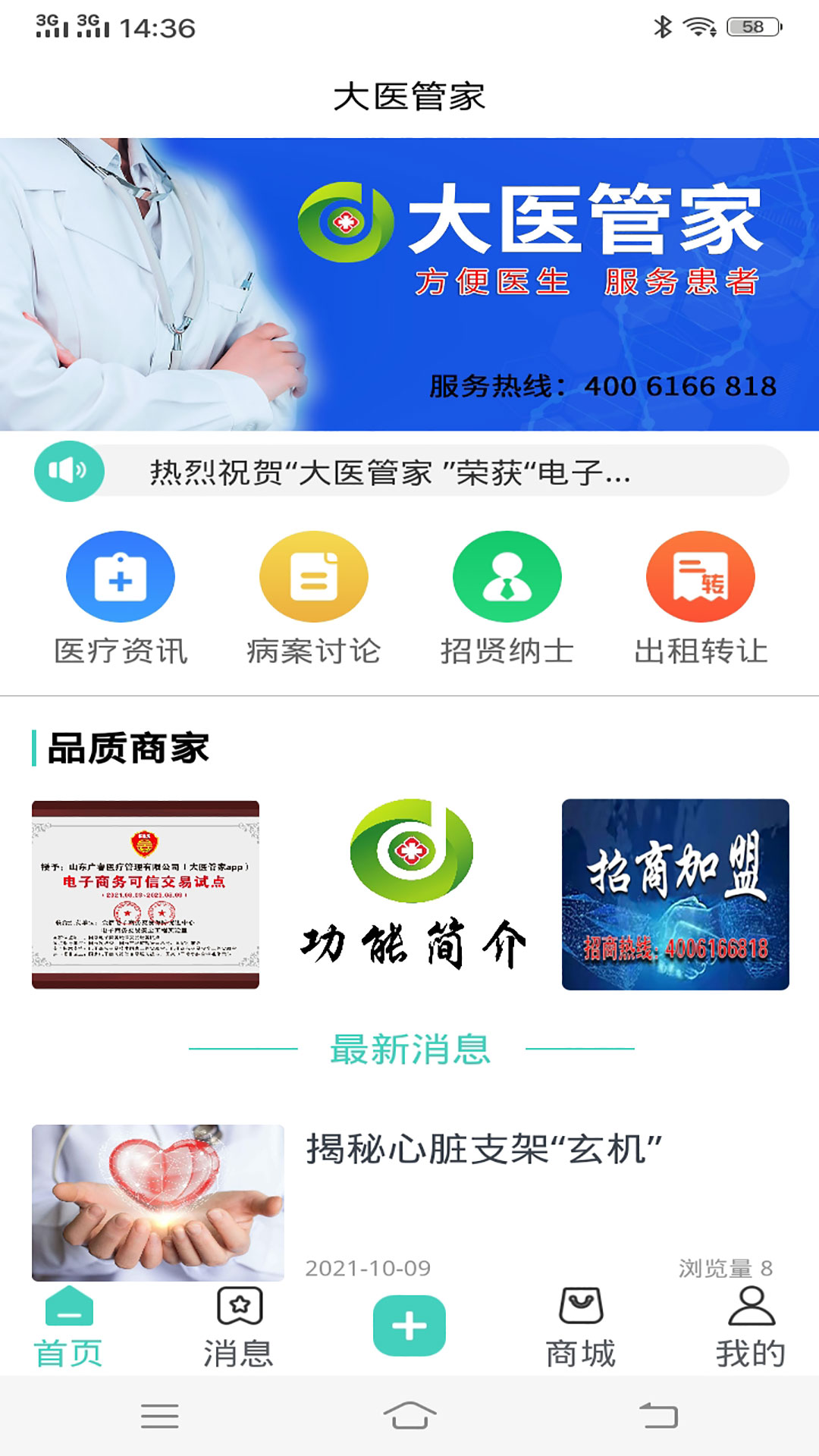Switch to the 首页 home tab
The image size is (819, 1456).
69,1329
